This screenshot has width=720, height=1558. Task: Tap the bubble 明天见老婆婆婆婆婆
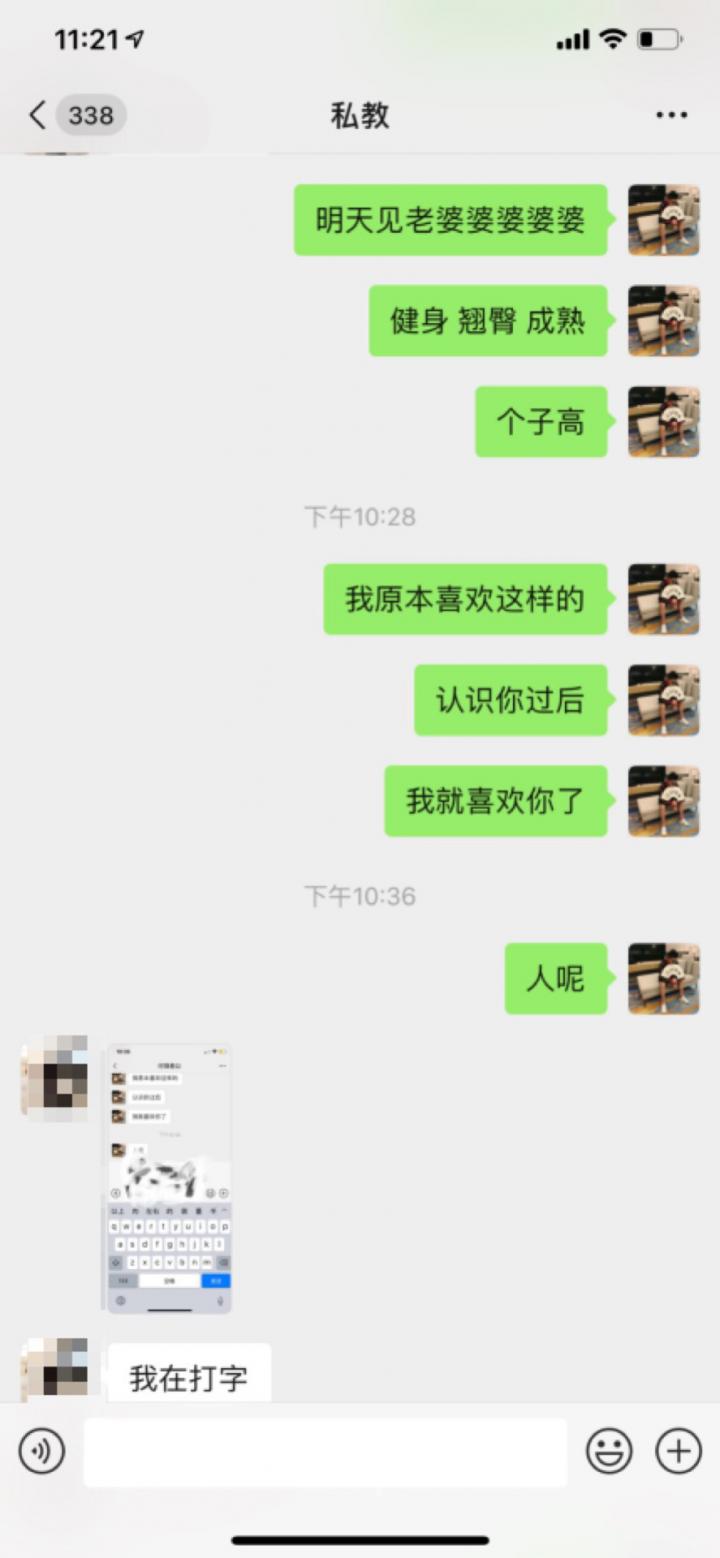[x=450, y=220]
